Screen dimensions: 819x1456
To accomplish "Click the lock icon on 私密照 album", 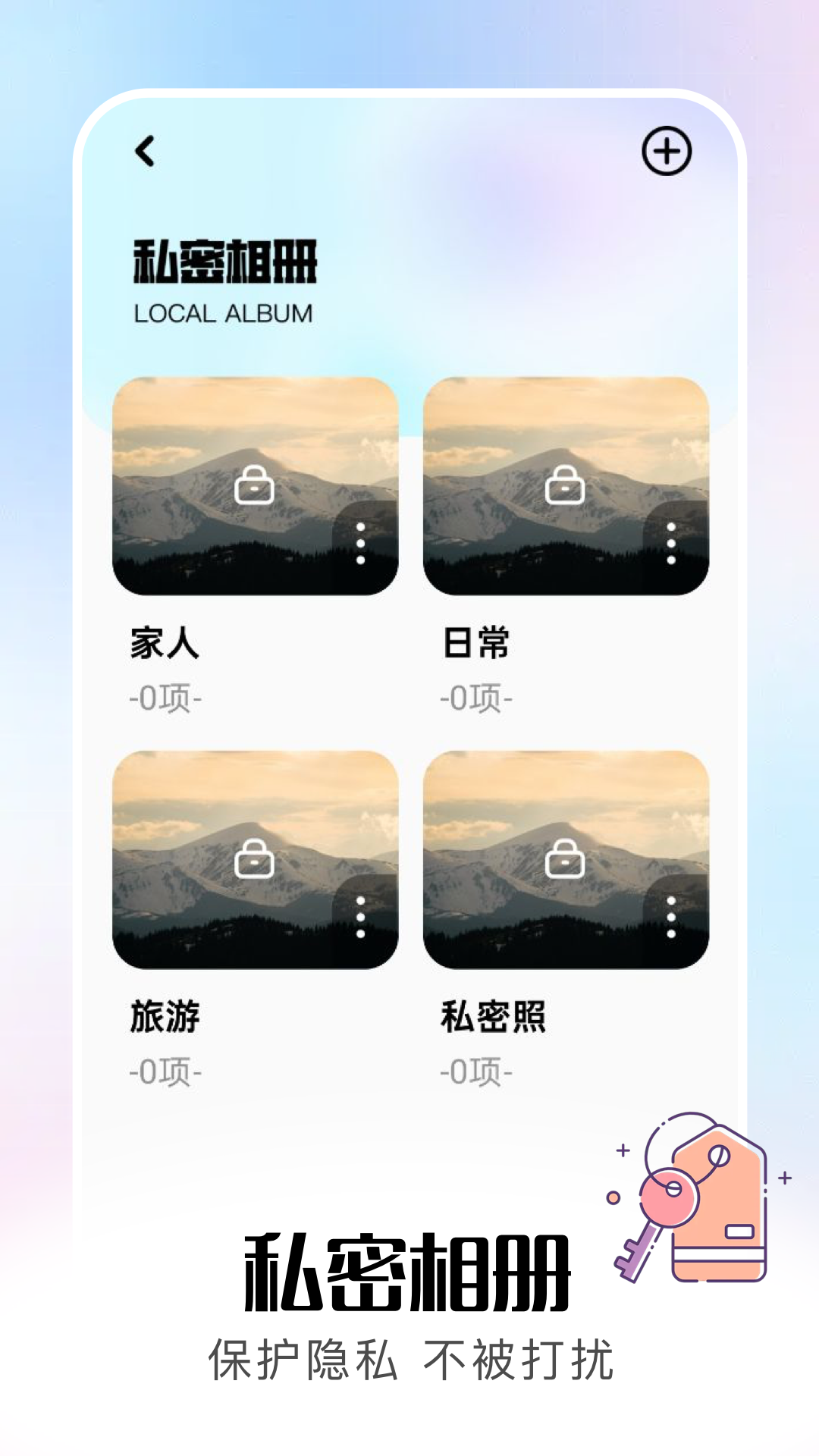I will (567, 857).
